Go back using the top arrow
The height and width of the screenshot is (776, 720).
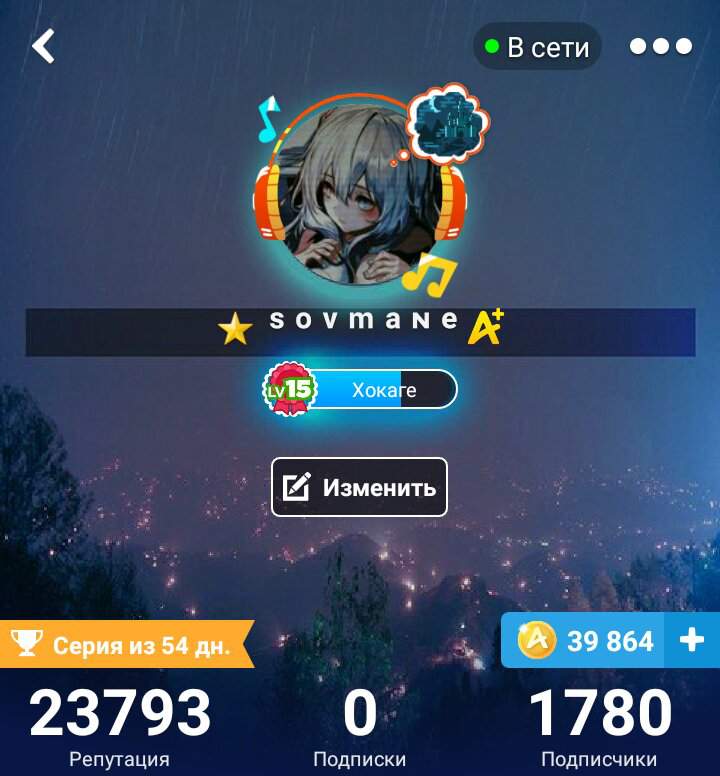43,46
